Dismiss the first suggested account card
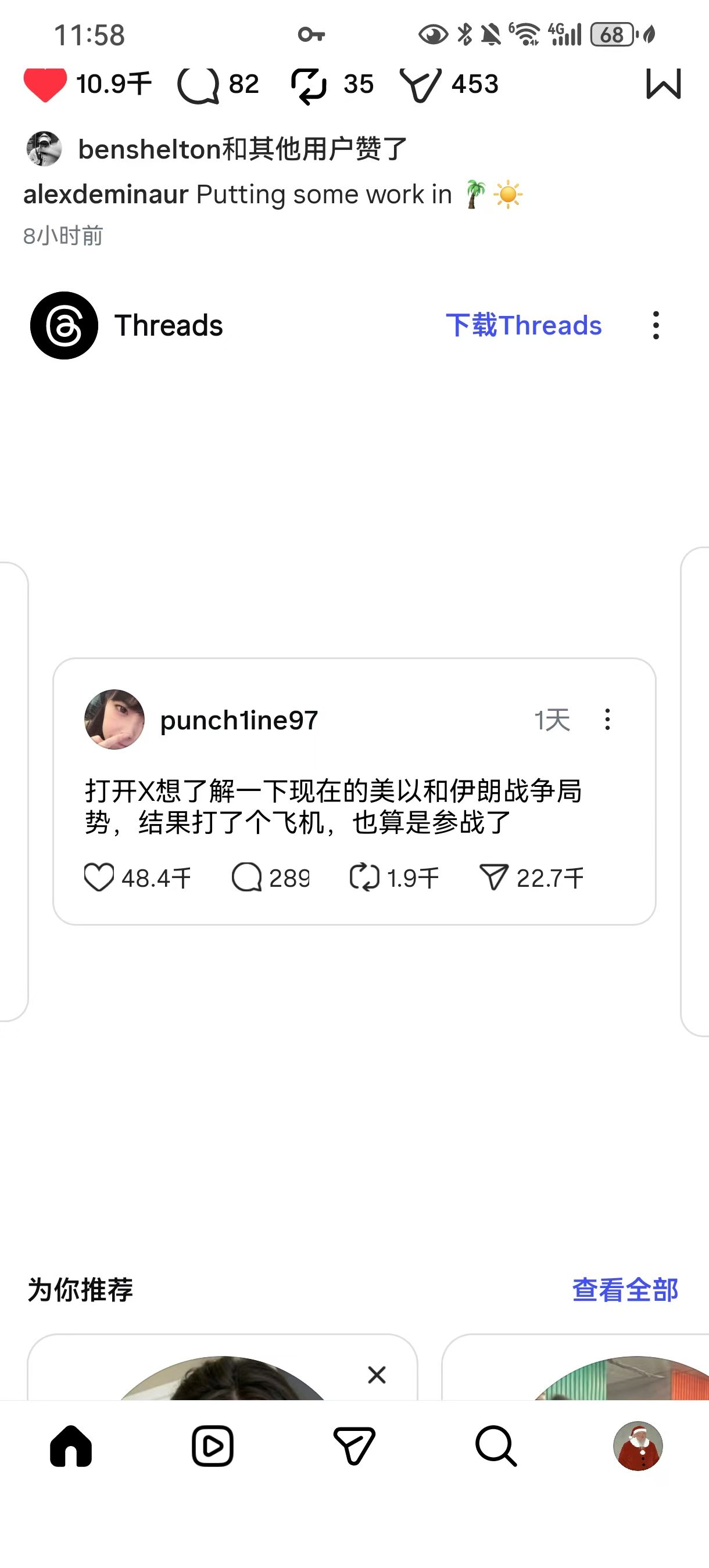 [377, 1375]
